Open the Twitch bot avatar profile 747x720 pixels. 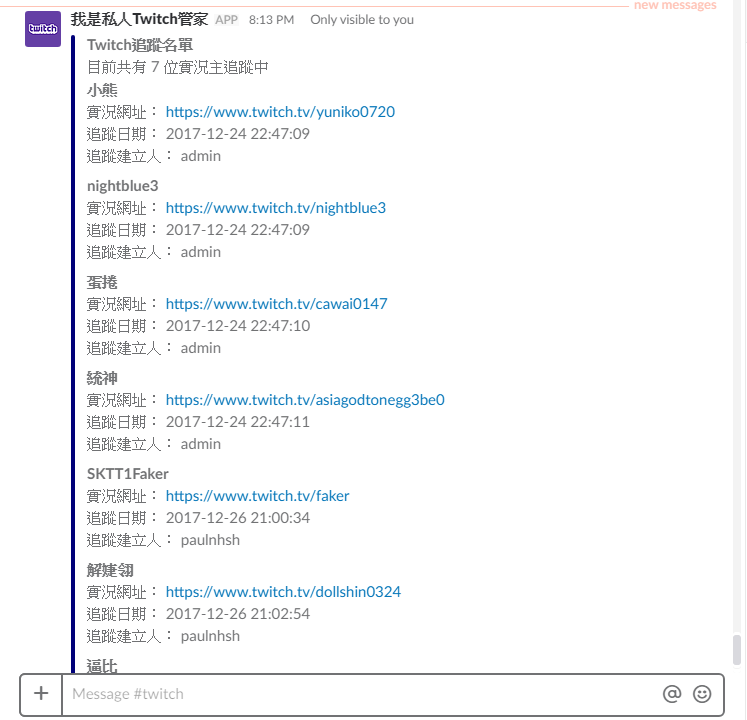coord(43,30)
